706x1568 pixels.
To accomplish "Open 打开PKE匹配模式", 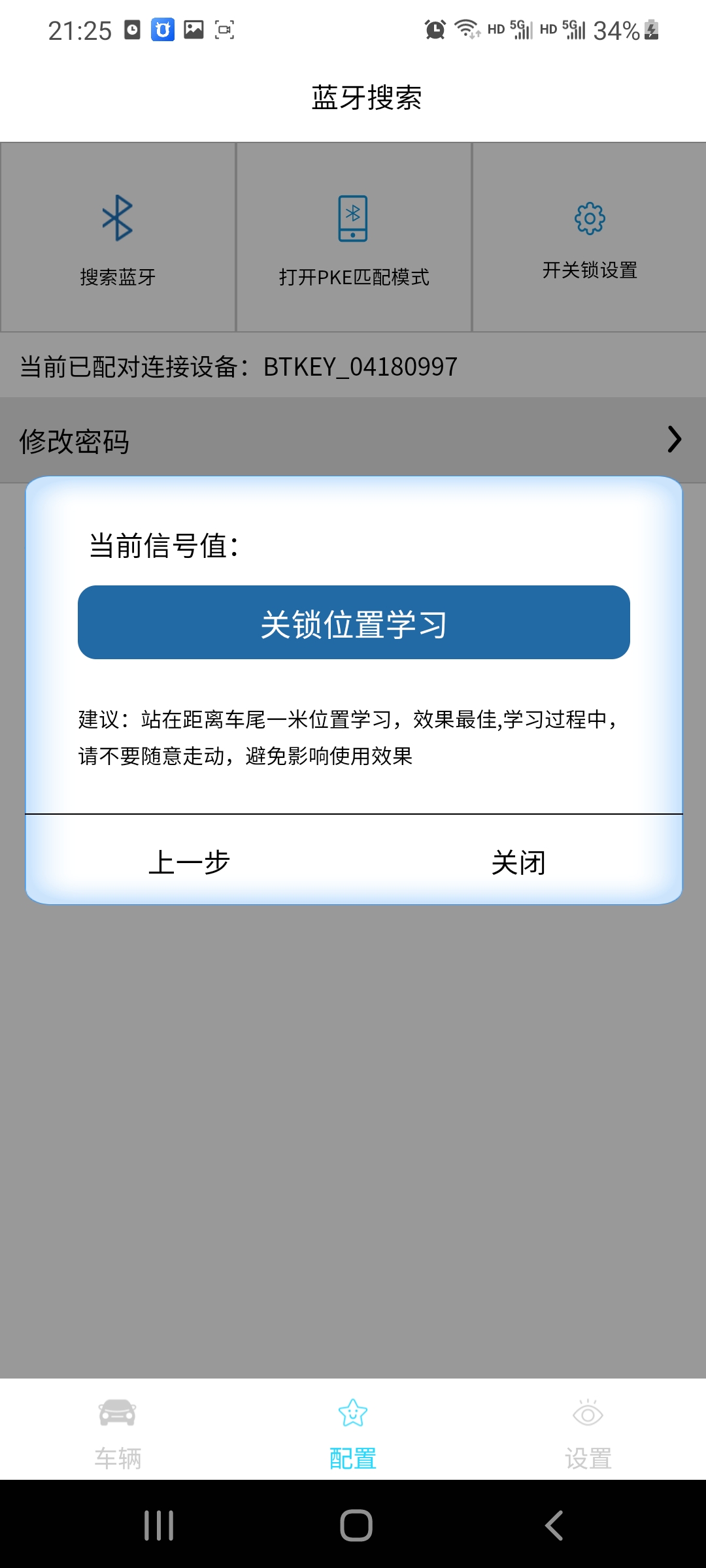I will [x=354, y=238].
